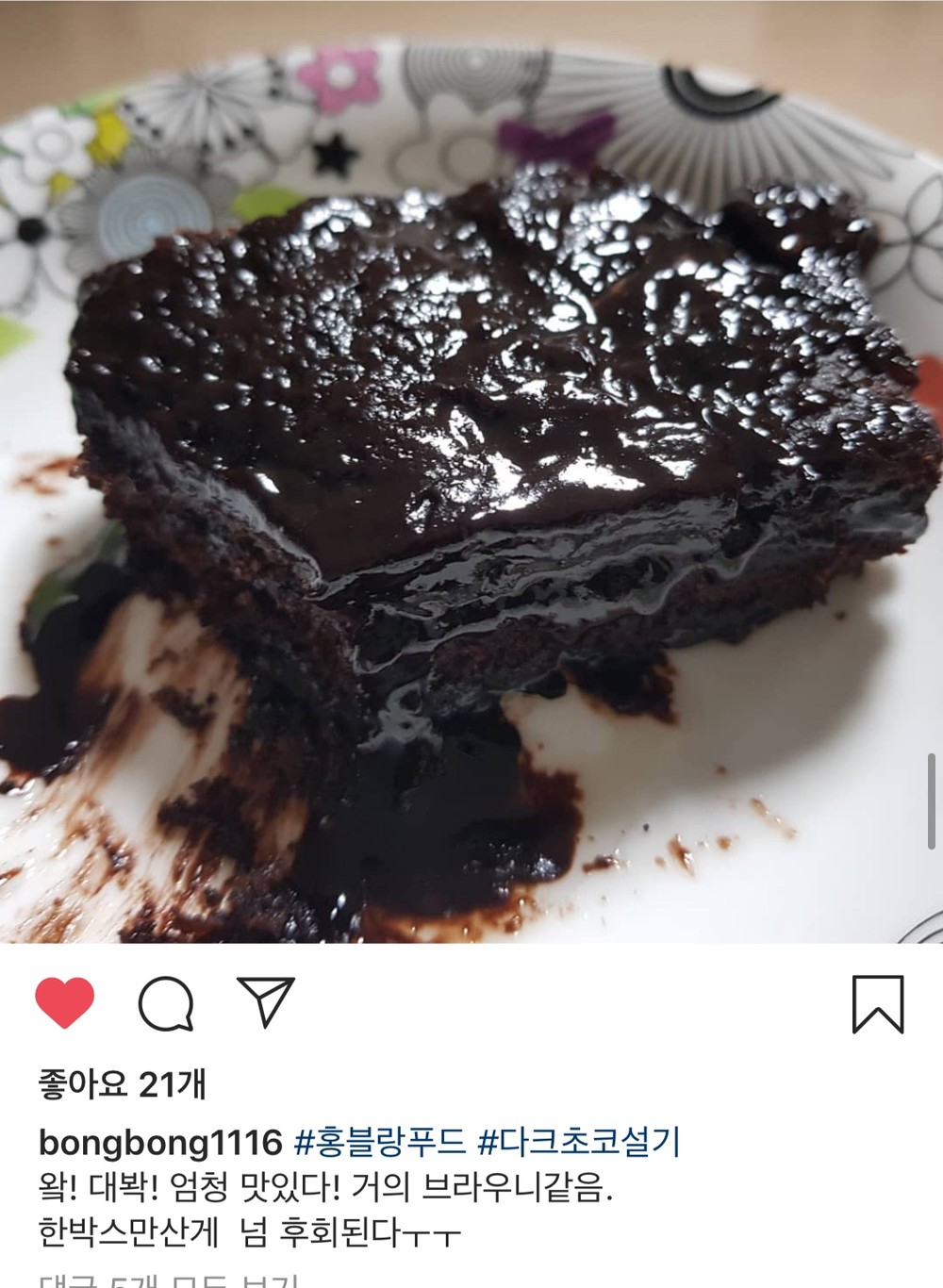Share the post with the paper plane icon
The image size is (943, 1288).
pyautogui.click(x=266, y=1001)
